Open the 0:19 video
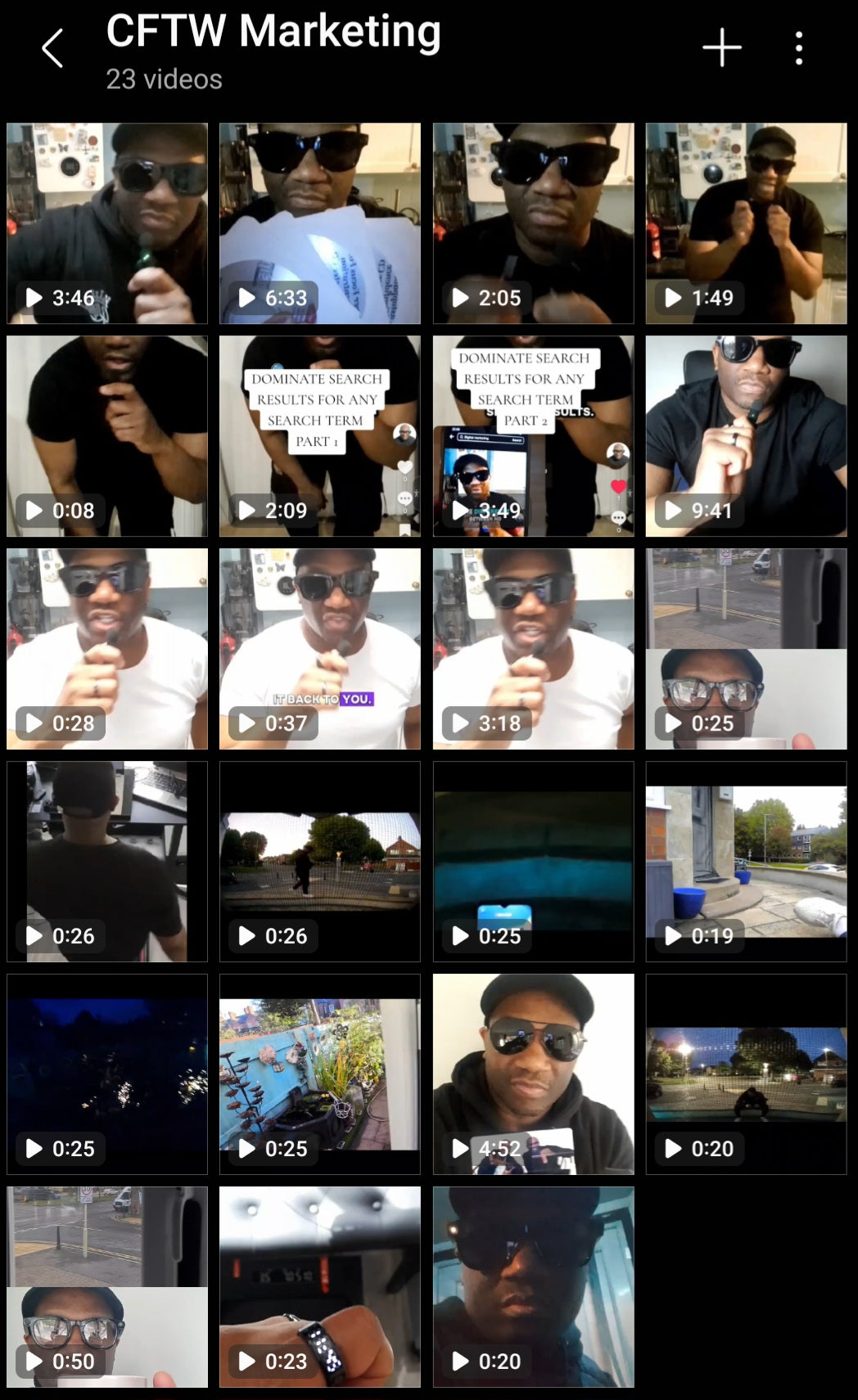Viewport: 858px width, 1400px height. pos(746,862)
